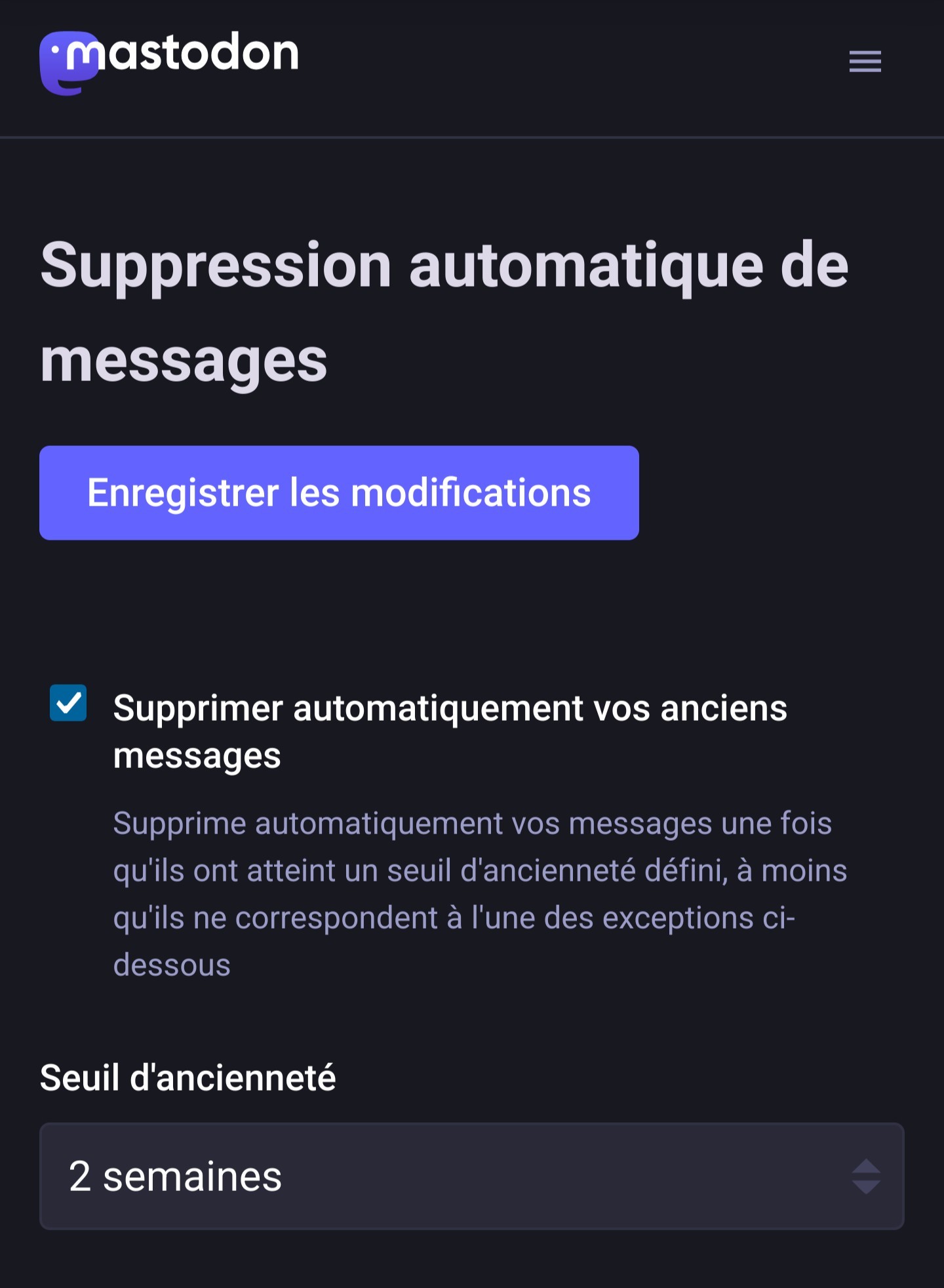The width and height of the screenshot is (944, 1288).
Task: Open the Mastodon home link
Action: (169, 60)
